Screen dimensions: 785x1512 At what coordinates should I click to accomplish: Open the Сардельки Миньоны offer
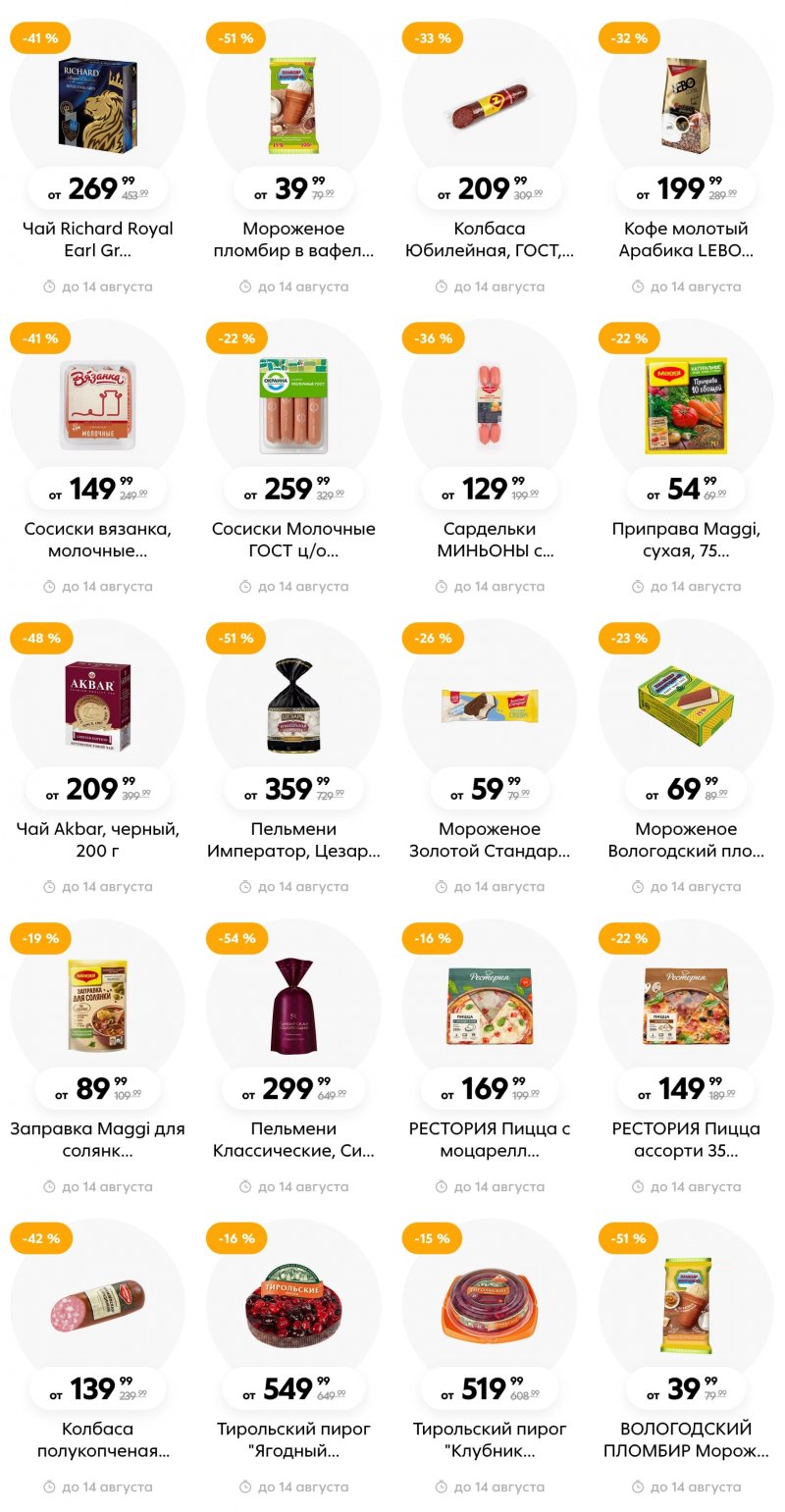click(x=490, y=408)
